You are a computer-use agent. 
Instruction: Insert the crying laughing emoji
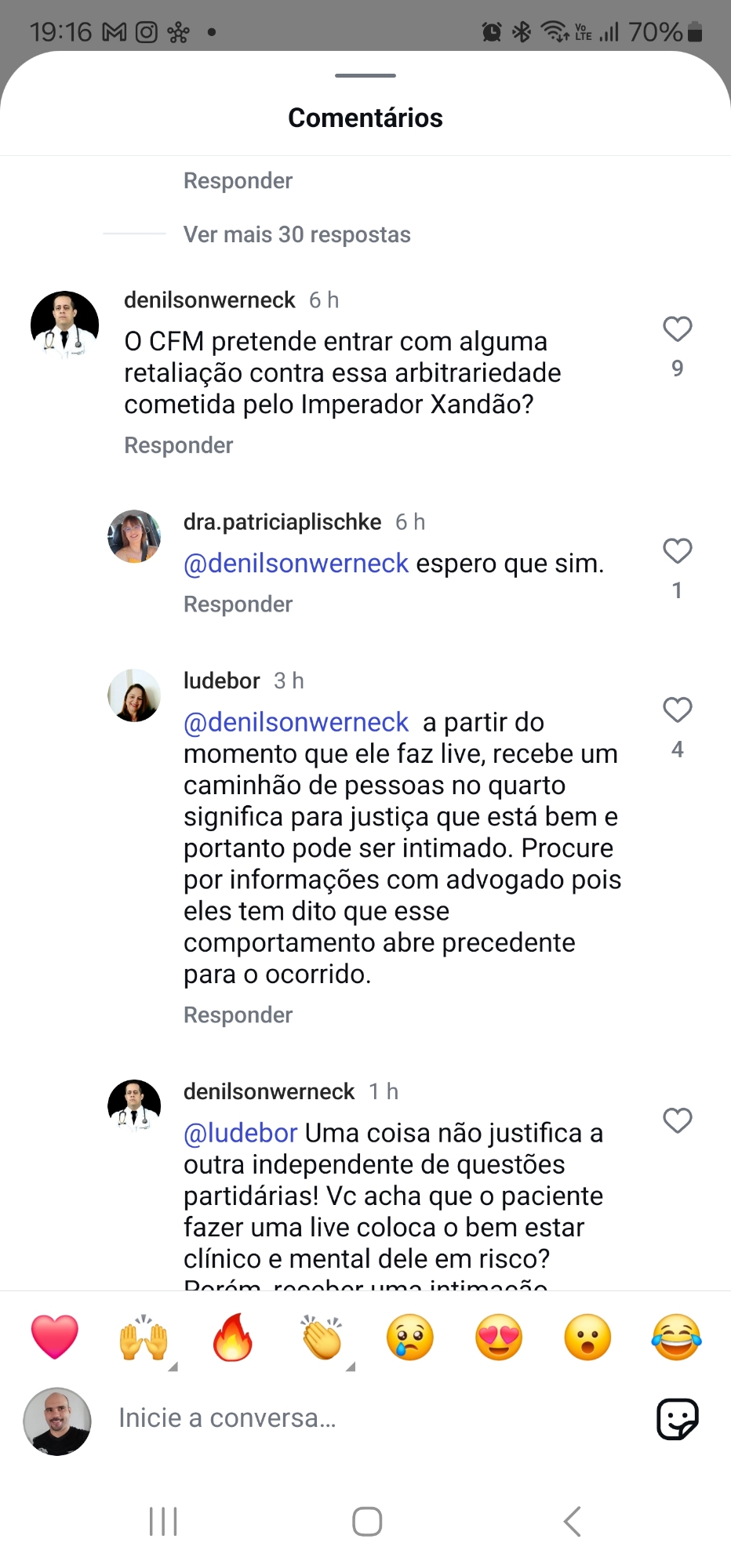676,1338
